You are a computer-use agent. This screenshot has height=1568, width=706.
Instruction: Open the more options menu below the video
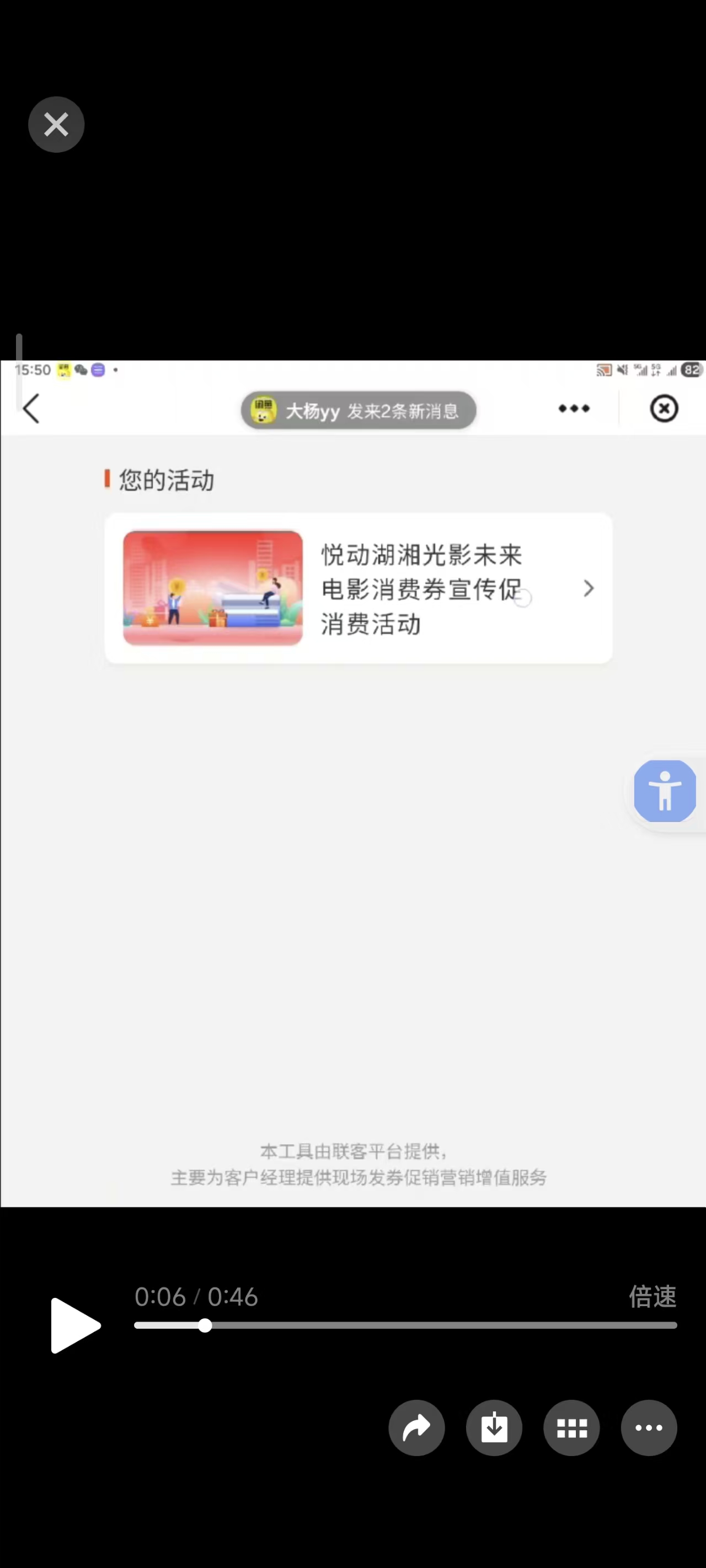[649, 1428]
